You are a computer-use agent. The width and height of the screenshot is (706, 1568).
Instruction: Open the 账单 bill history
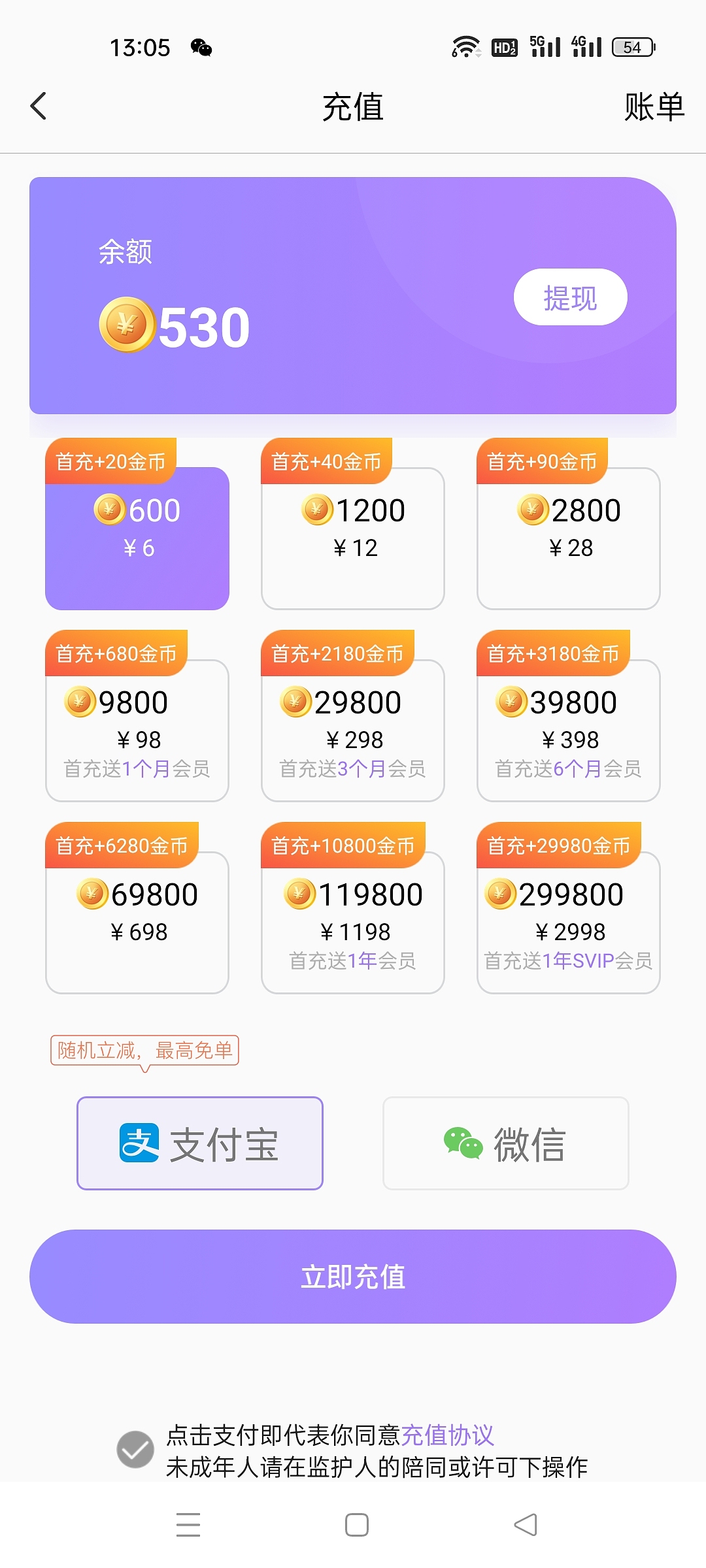[654, 106]
